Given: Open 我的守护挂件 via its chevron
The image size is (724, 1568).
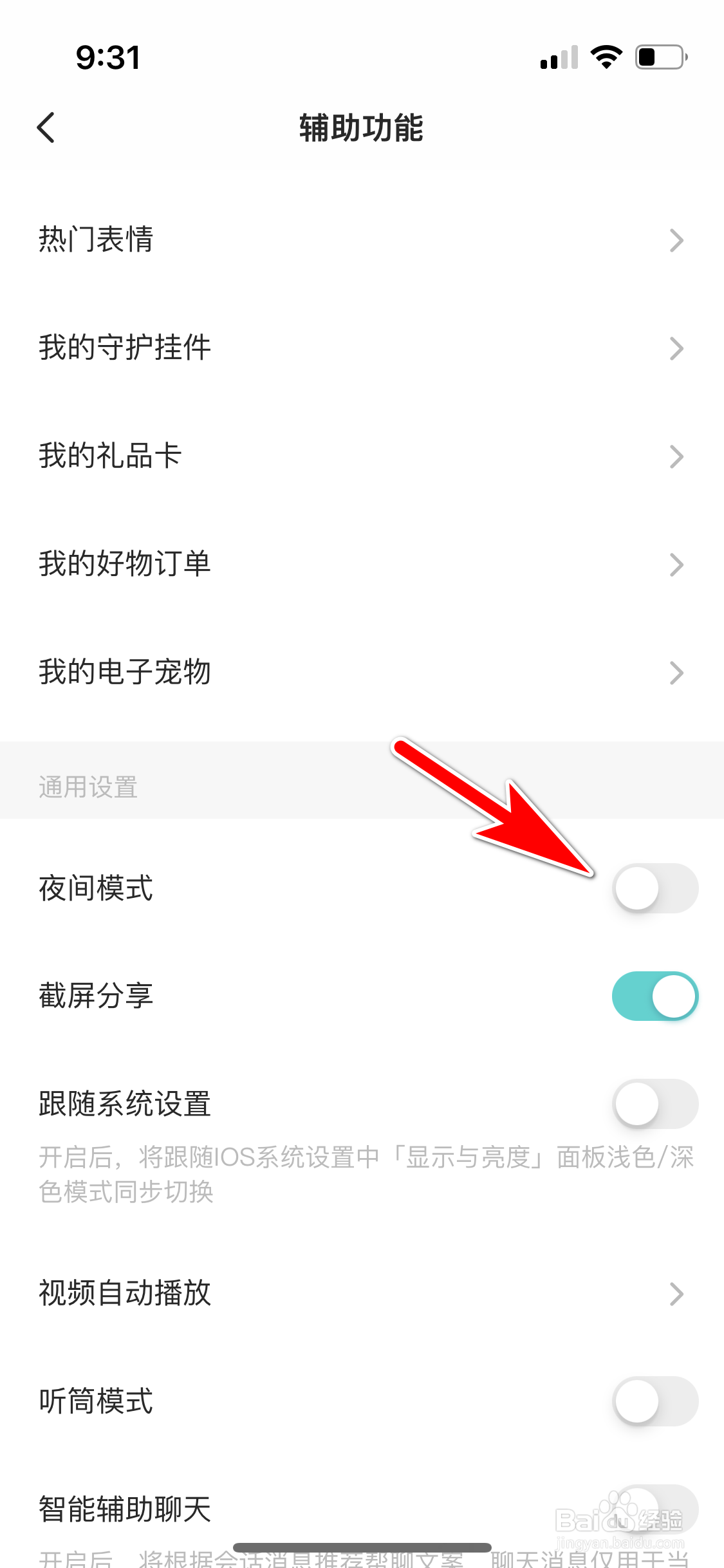Looking at the screenshot, I should pyautogui.click(x=676, y=348).
